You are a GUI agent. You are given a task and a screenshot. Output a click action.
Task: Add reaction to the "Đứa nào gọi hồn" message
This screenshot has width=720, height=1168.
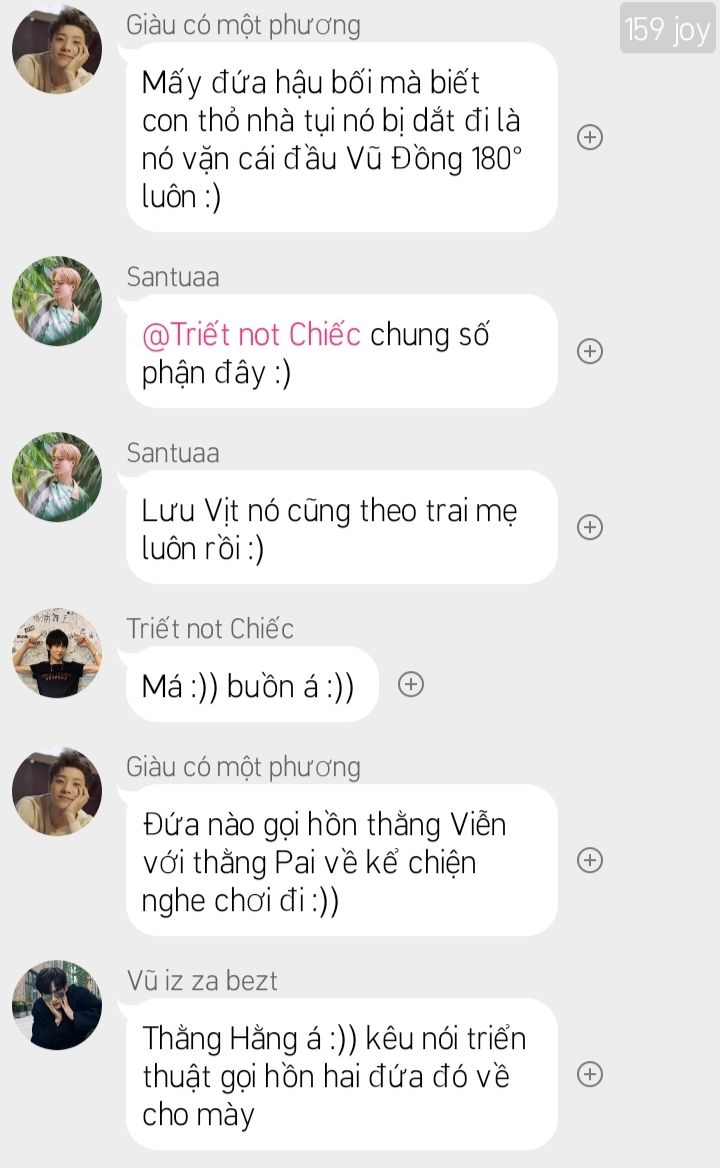pos(590,860)
